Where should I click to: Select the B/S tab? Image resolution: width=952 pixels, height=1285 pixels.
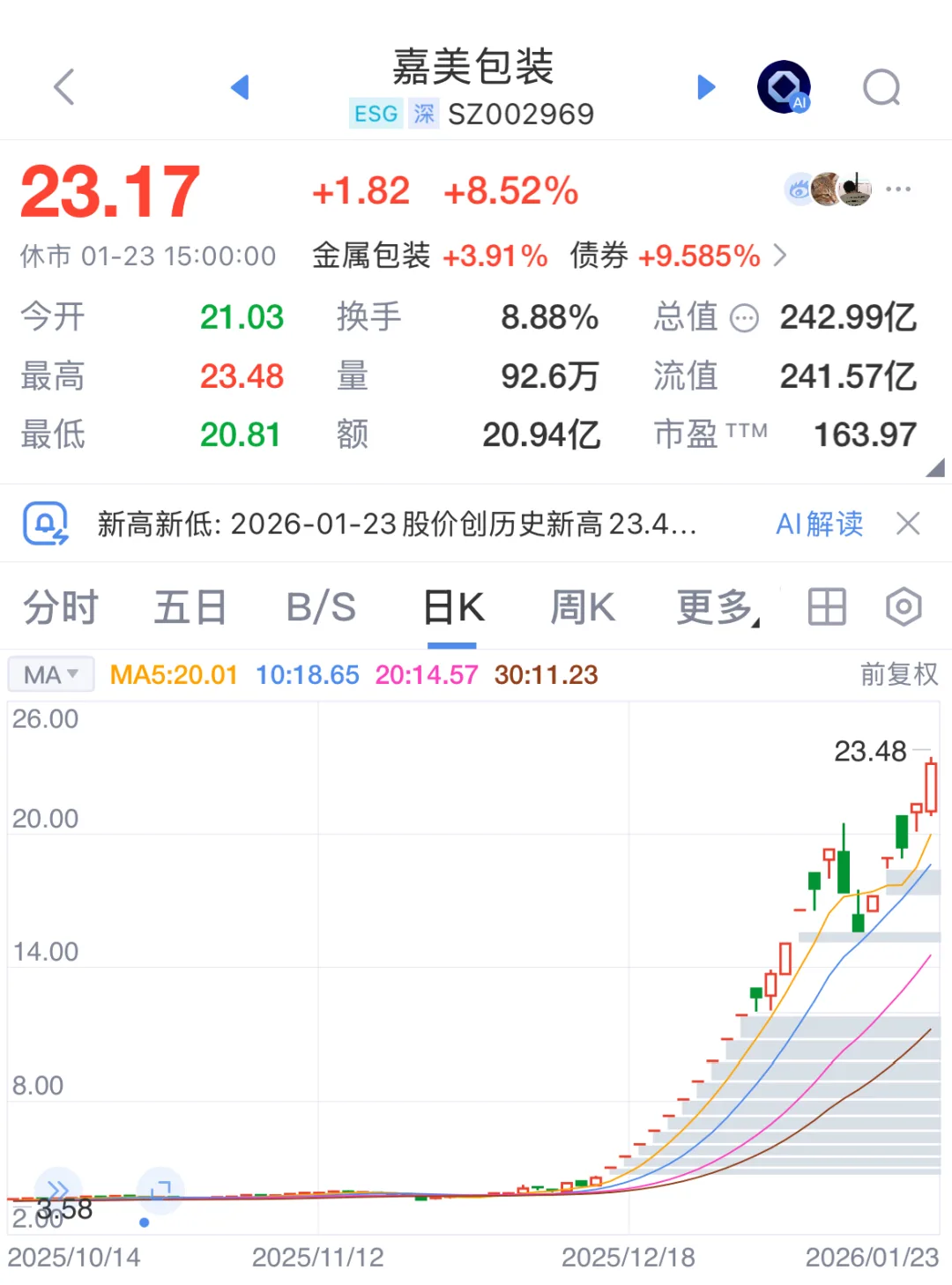point(322,608)
